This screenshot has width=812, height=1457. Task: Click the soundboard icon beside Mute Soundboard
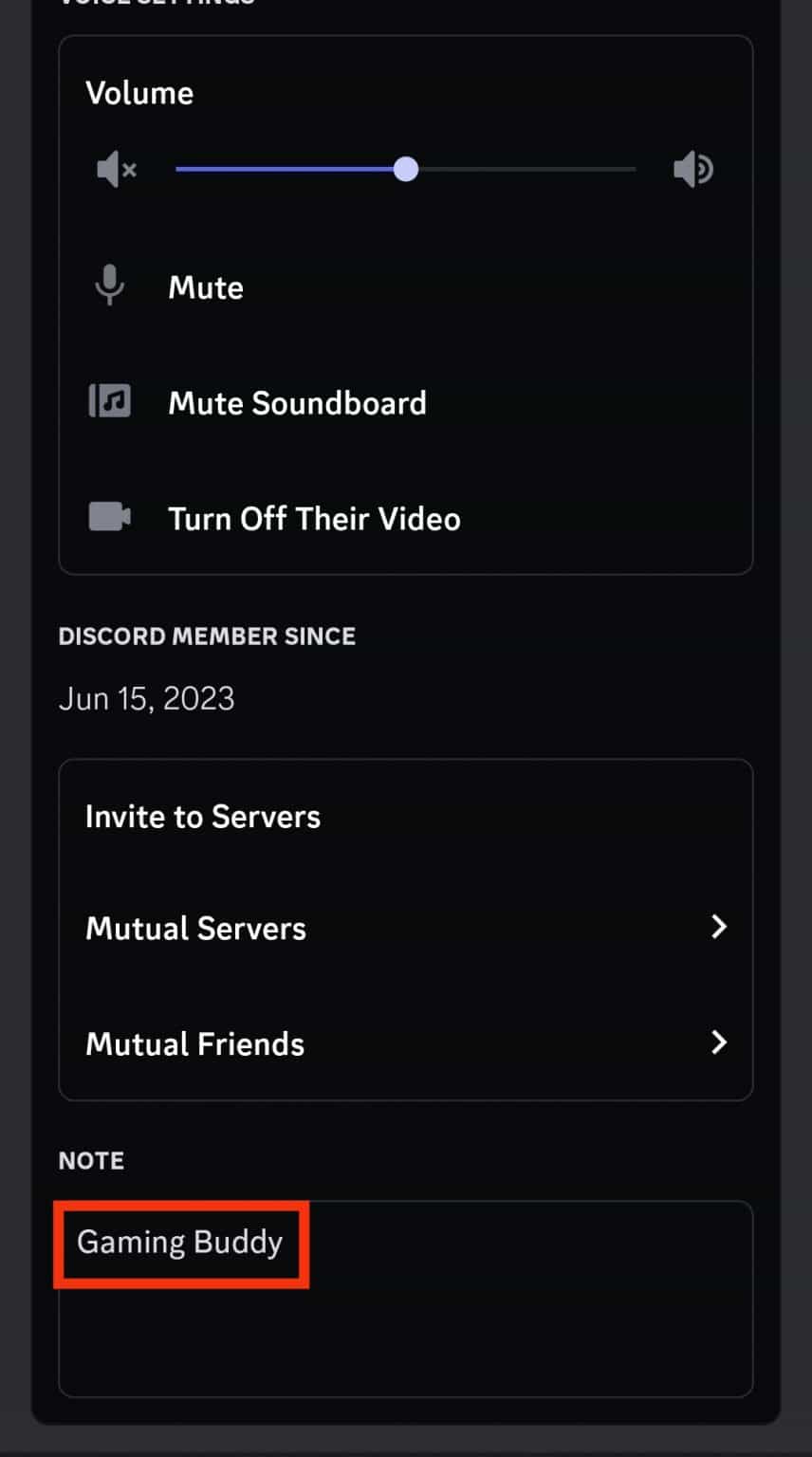coord(108,400)
